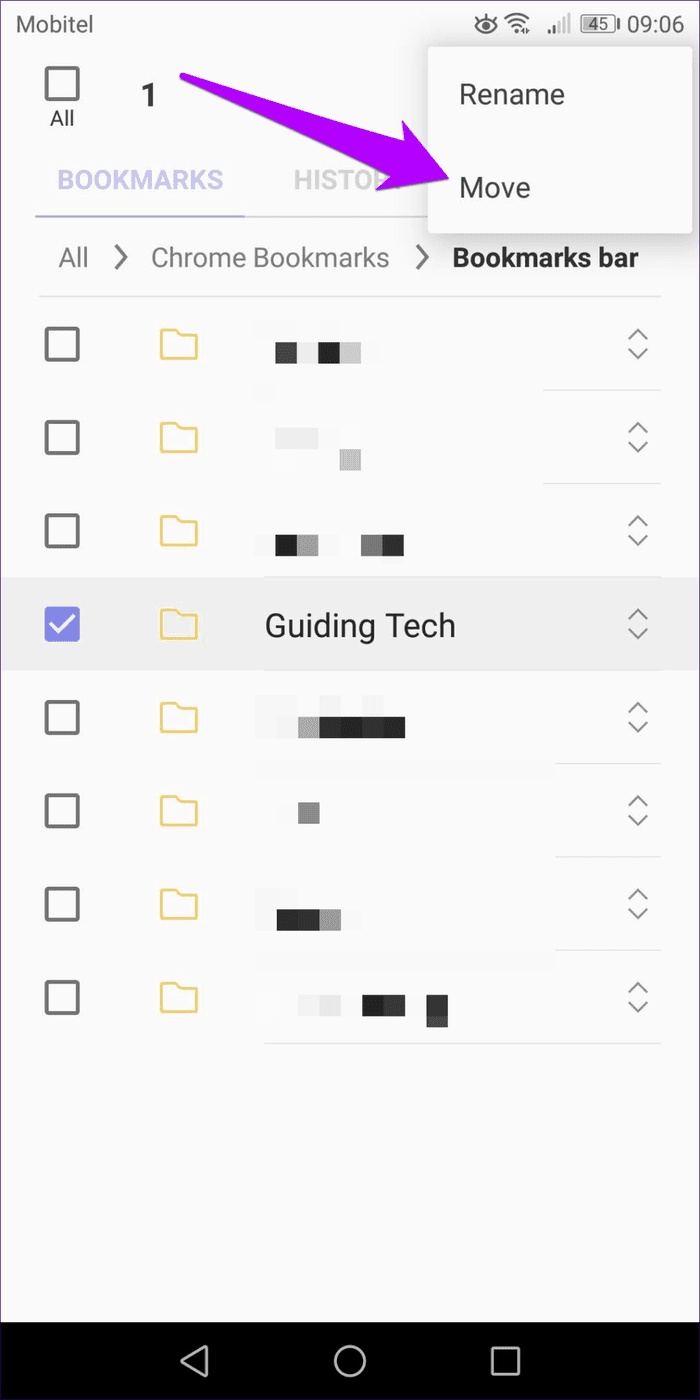Go to the home screen
The height and width of the screenshot is (1400, 700).
coord(350,1360)
